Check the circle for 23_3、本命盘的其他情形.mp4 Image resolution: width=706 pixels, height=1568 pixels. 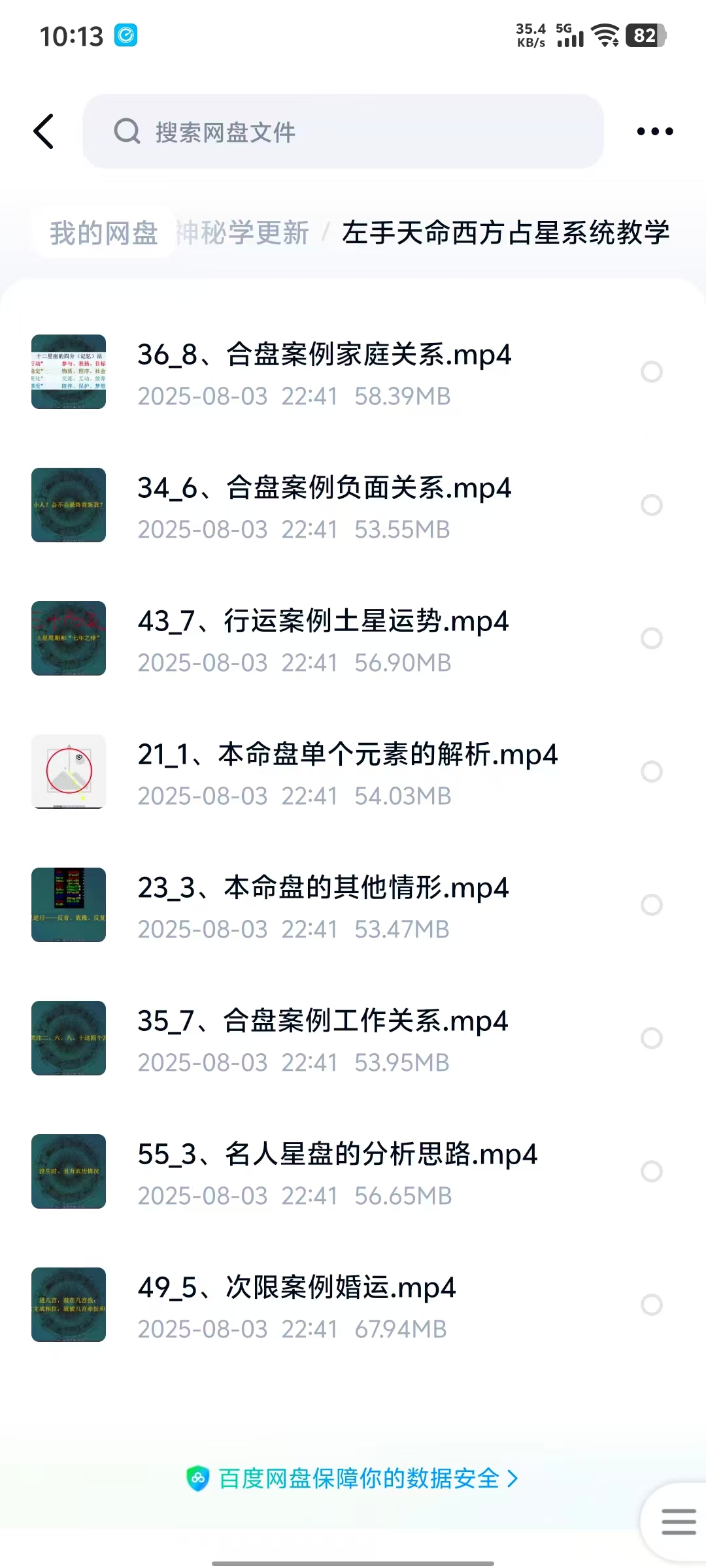click(652, 905)
